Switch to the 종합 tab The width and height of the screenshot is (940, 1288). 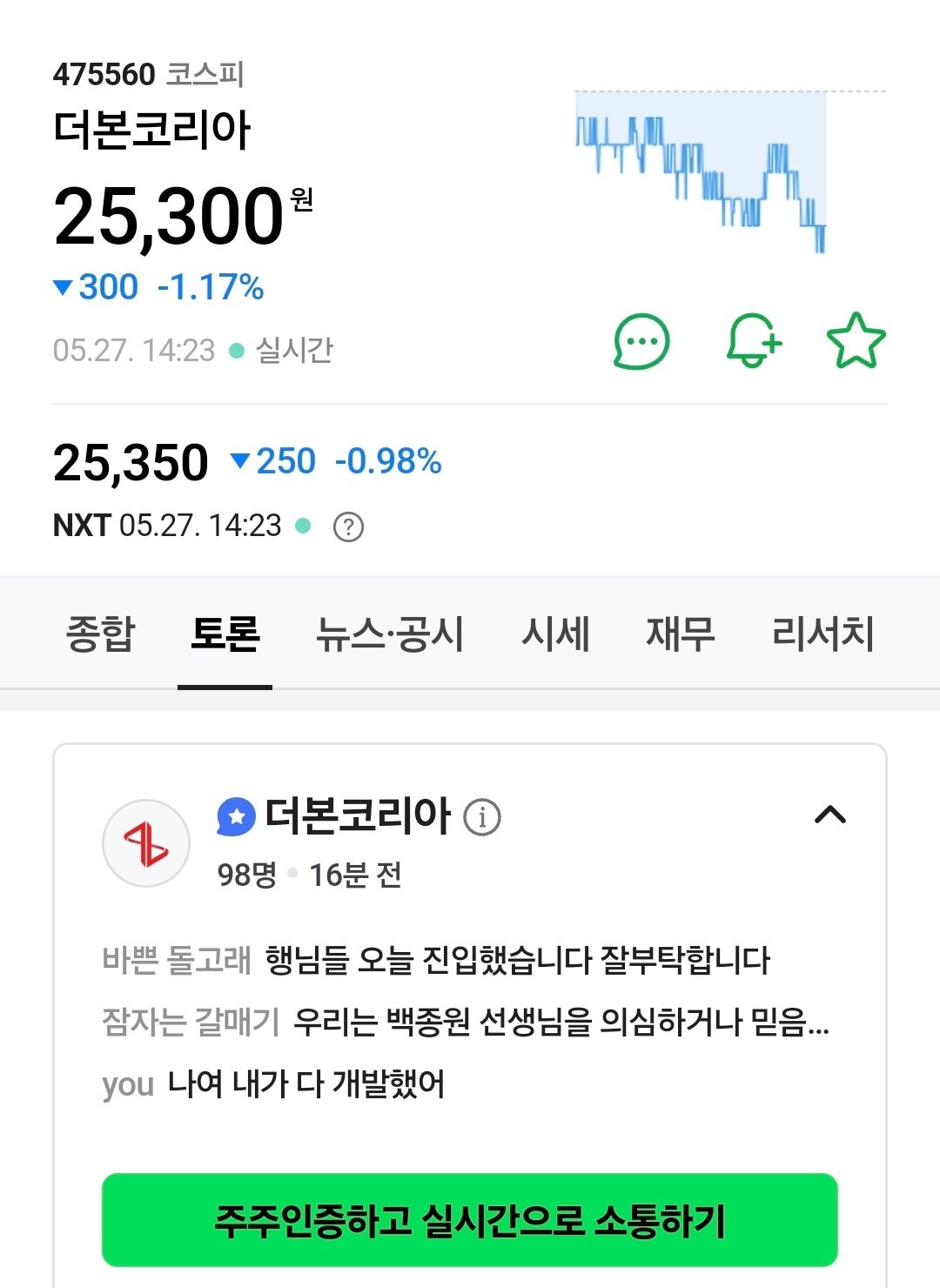pos(101,634)
